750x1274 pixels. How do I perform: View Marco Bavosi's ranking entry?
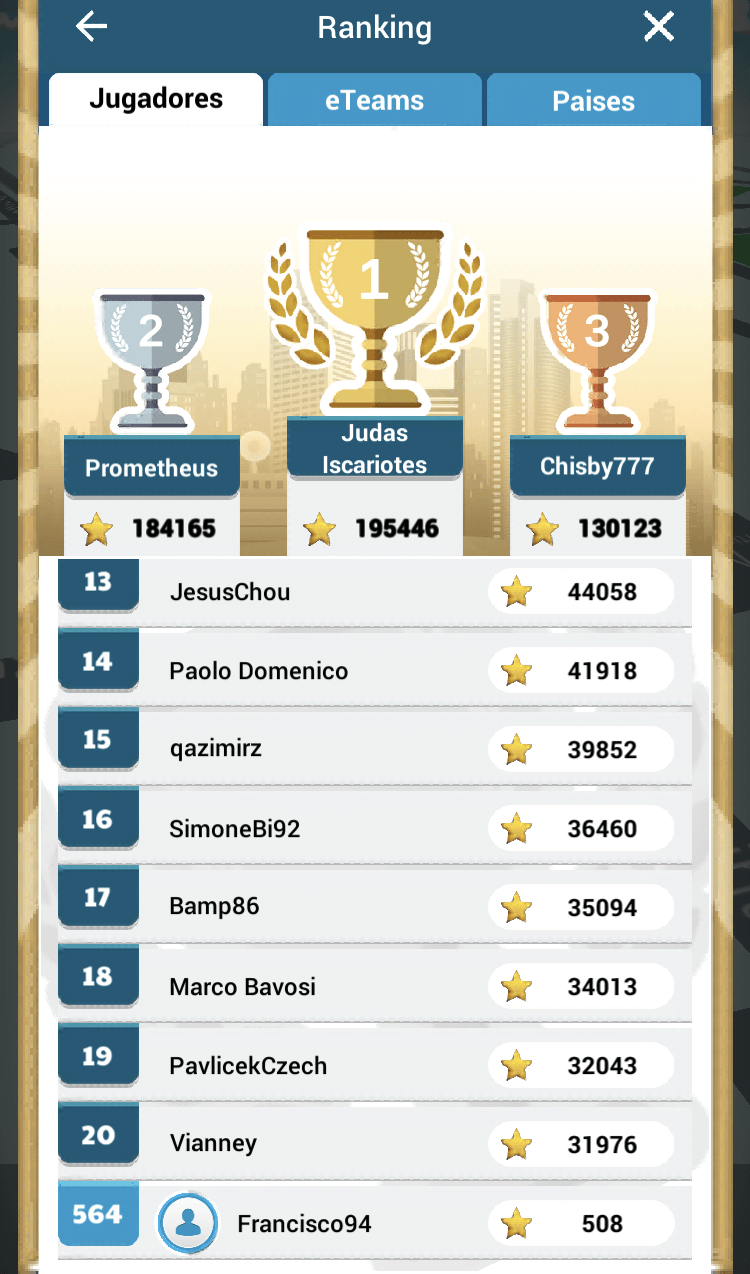tap(375, 986)
